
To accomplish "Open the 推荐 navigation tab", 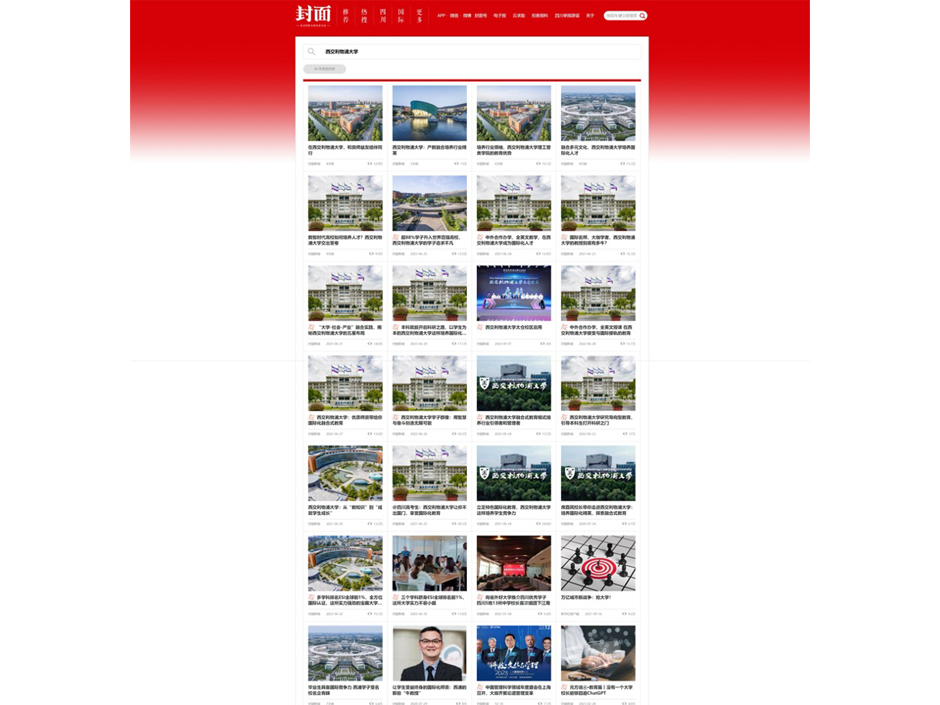I will tap(347, 15).
